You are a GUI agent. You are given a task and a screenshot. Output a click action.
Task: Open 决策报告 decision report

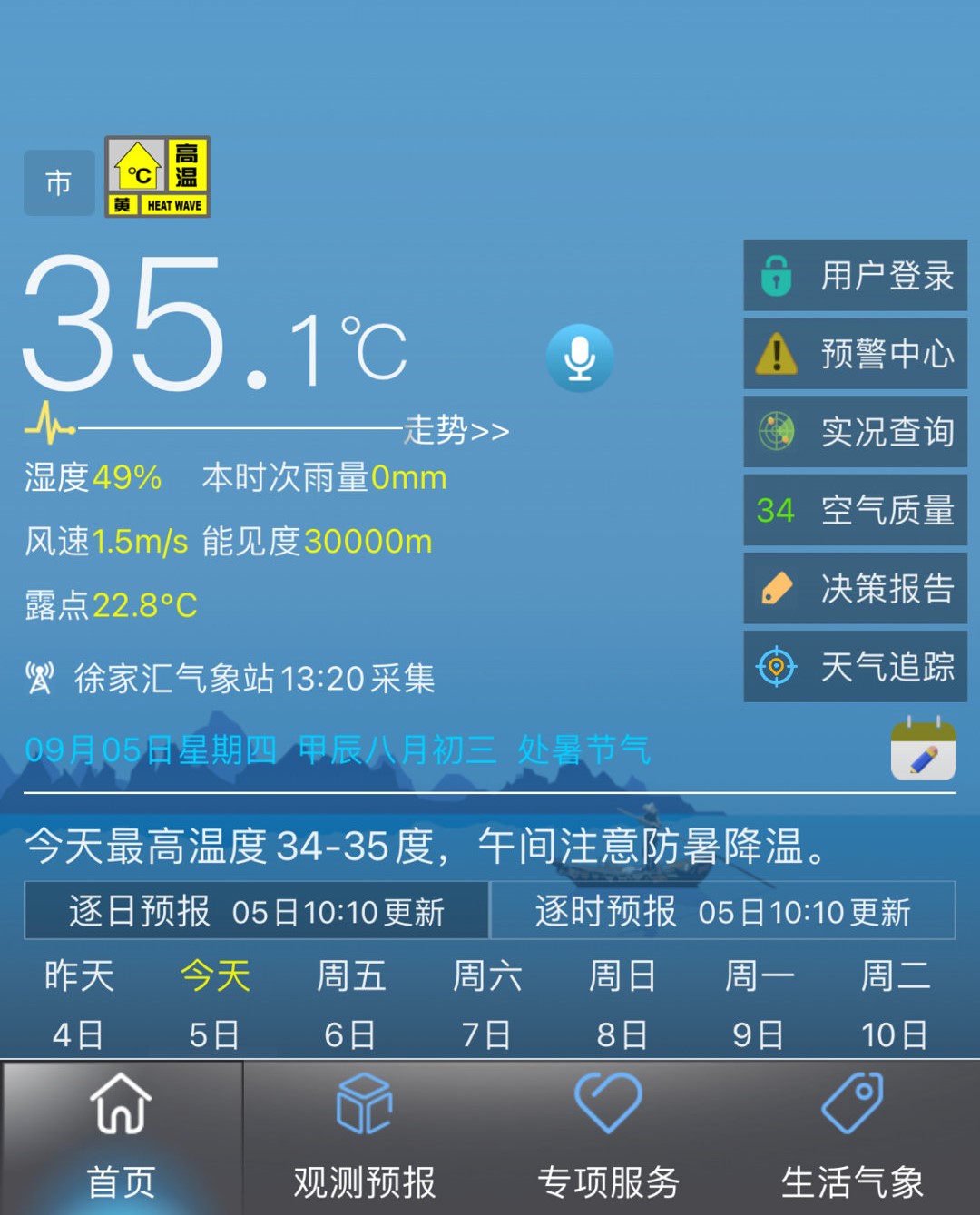tap(855, 588)
